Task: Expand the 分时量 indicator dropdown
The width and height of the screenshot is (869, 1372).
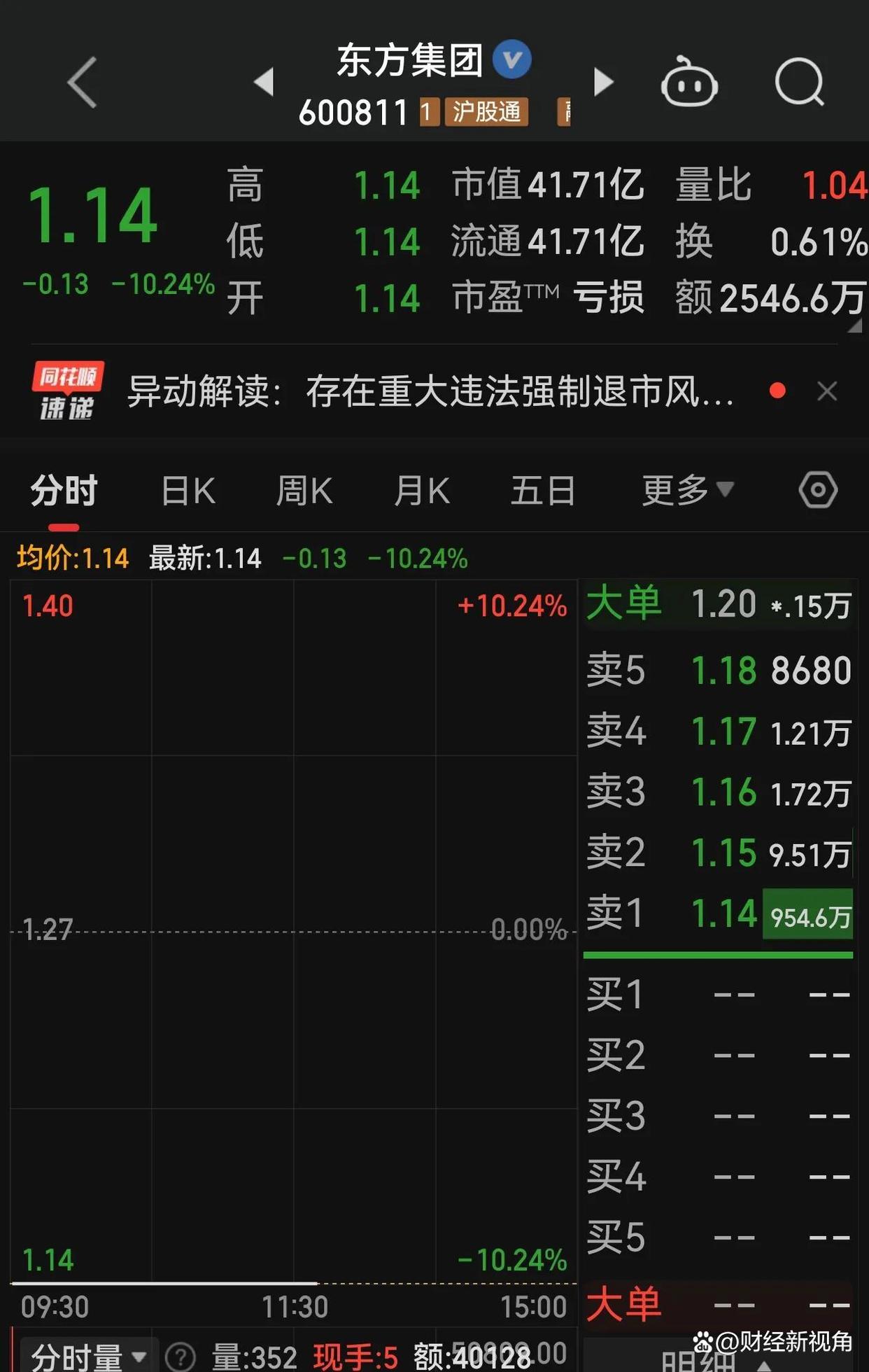Action: click(88, 1357)
